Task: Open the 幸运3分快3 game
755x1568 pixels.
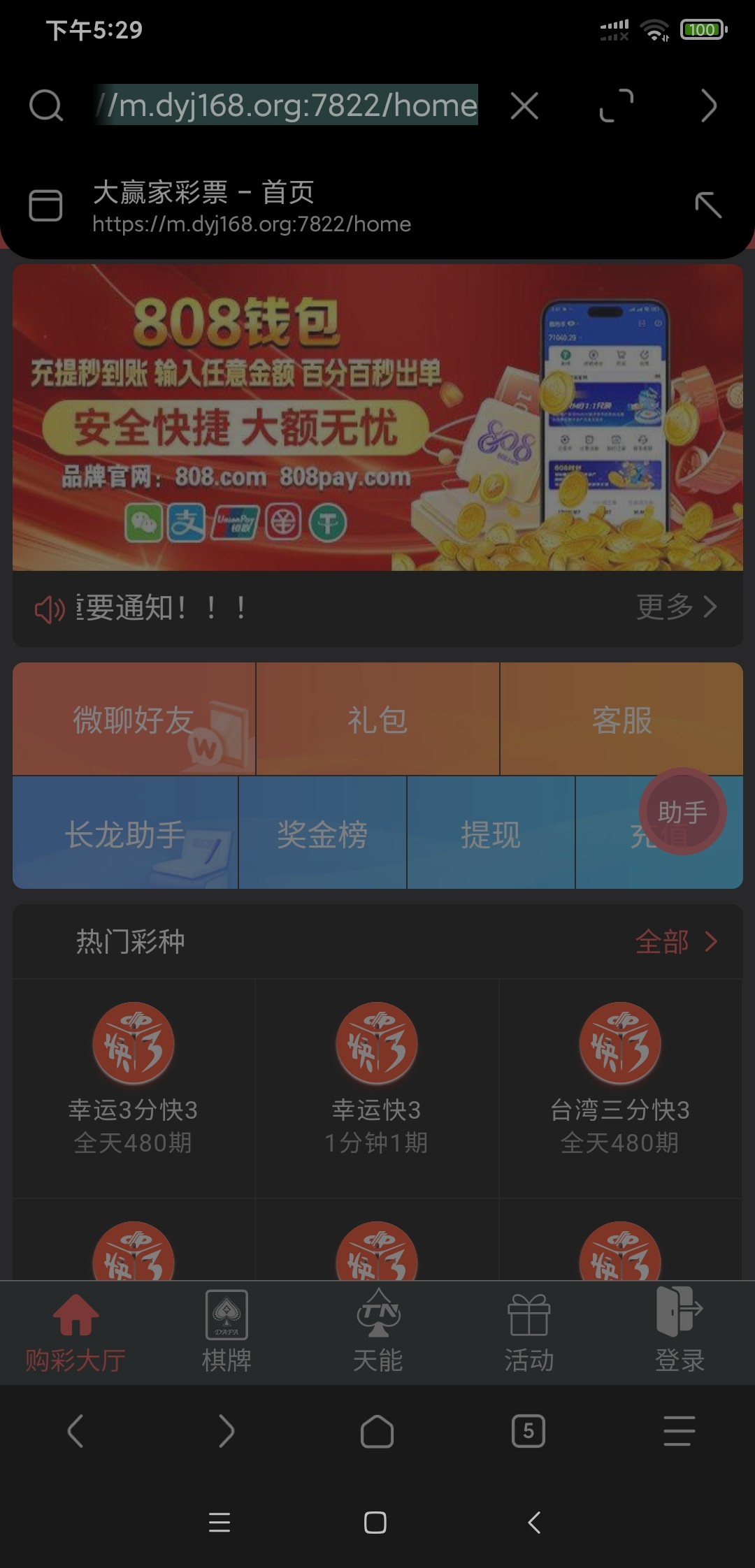Action: pos(134,1076)
